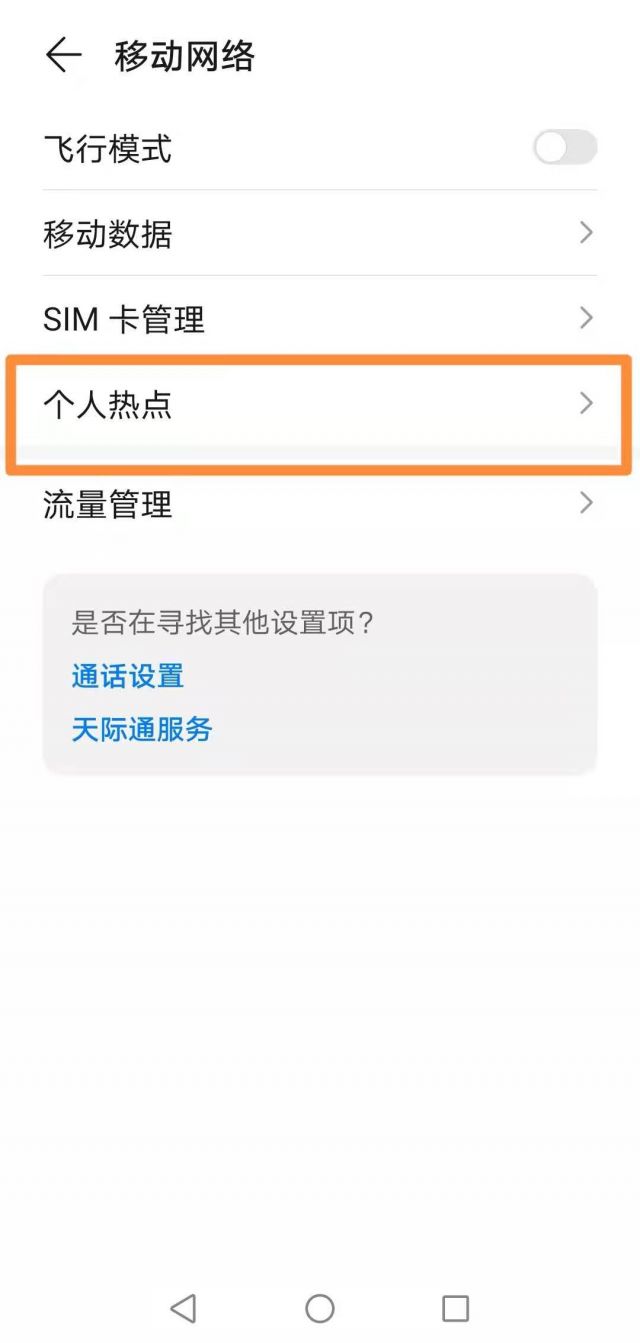Toggle the 飞行模式 switch
Image resolution: width=640 pixels, height=1343 pixels.
tap(565, 148)
